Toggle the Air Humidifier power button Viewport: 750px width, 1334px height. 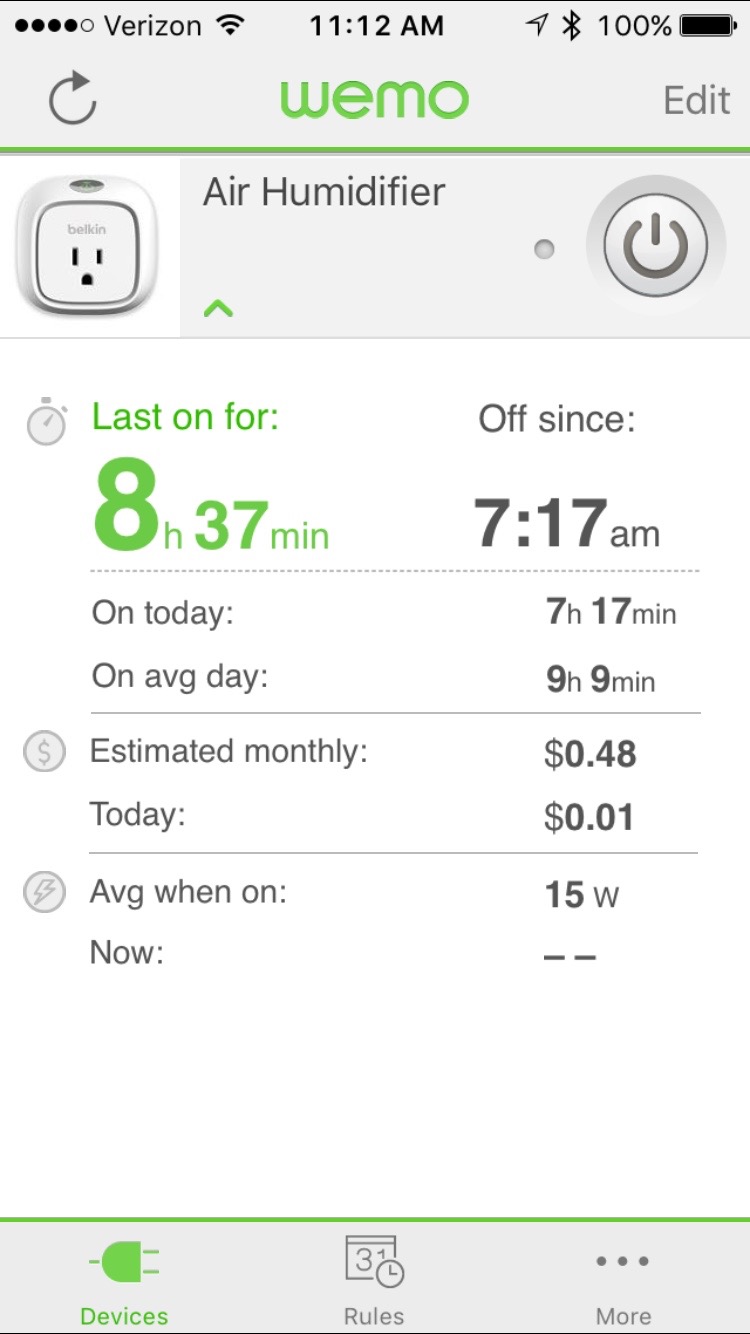point(656,247)
